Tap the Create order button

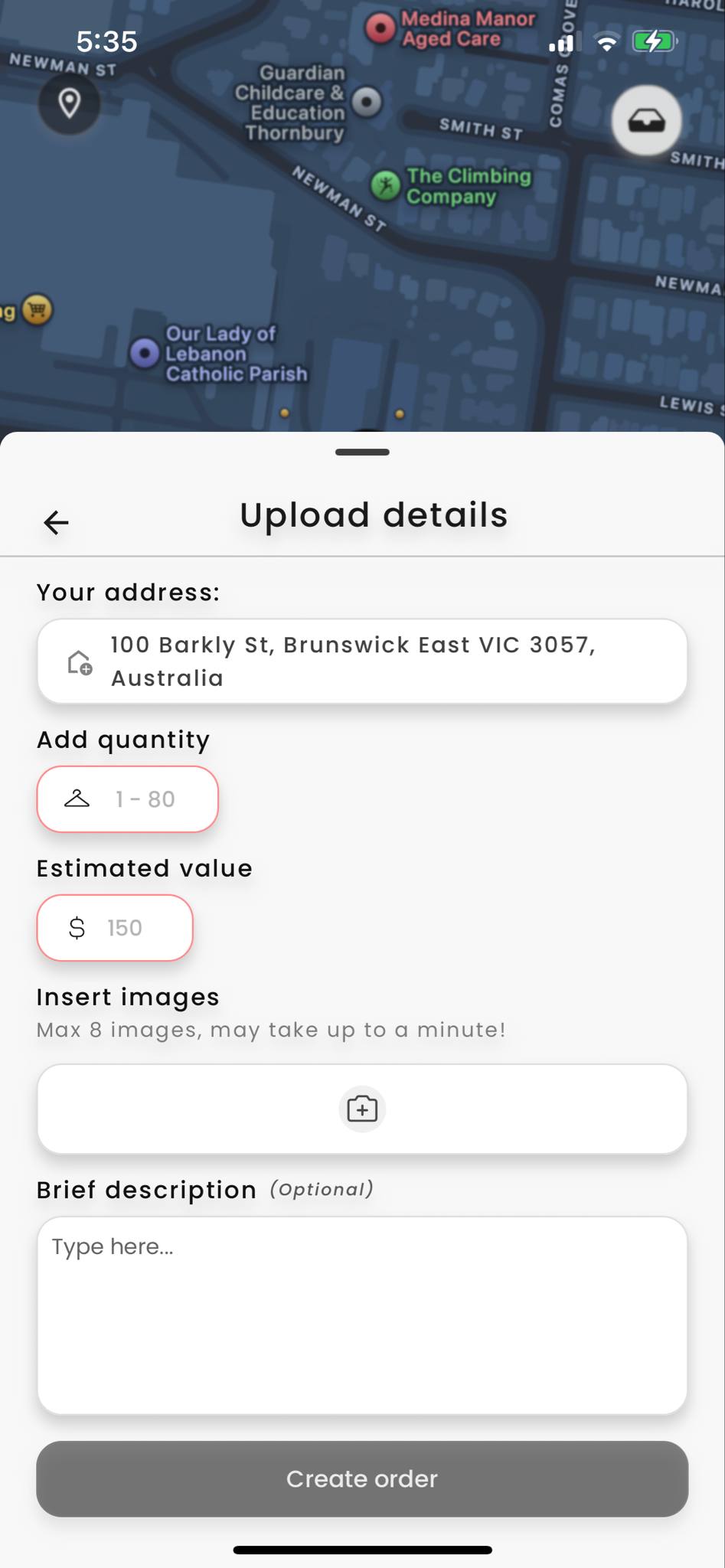362,1479
